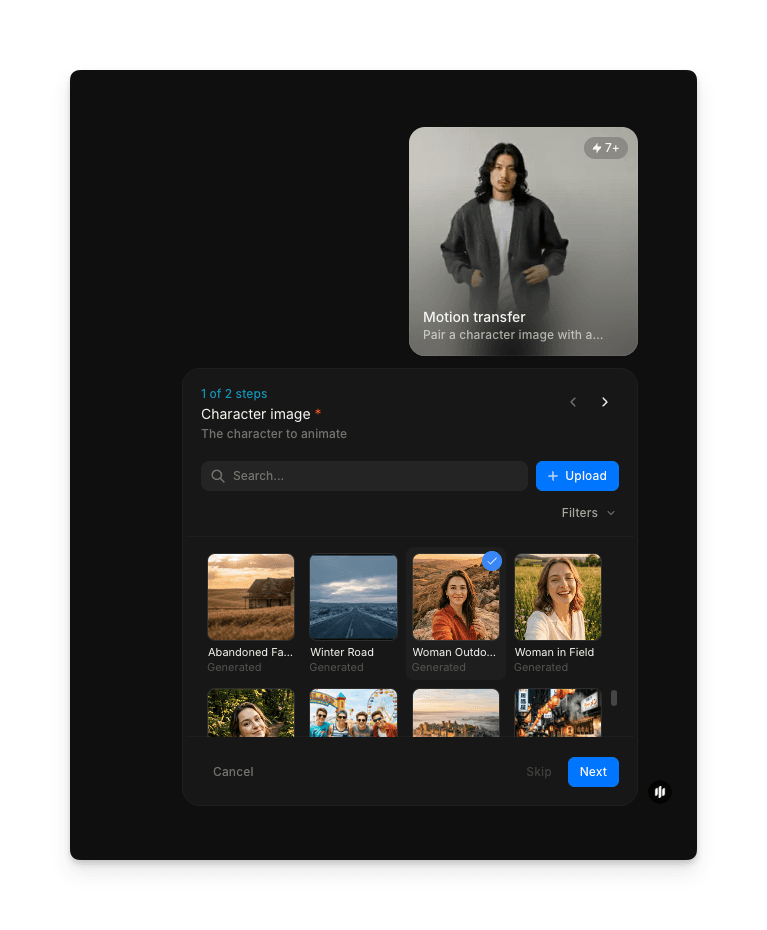Open the Motion transfer card
767x930 pixels.
click(x=523, y=241)
